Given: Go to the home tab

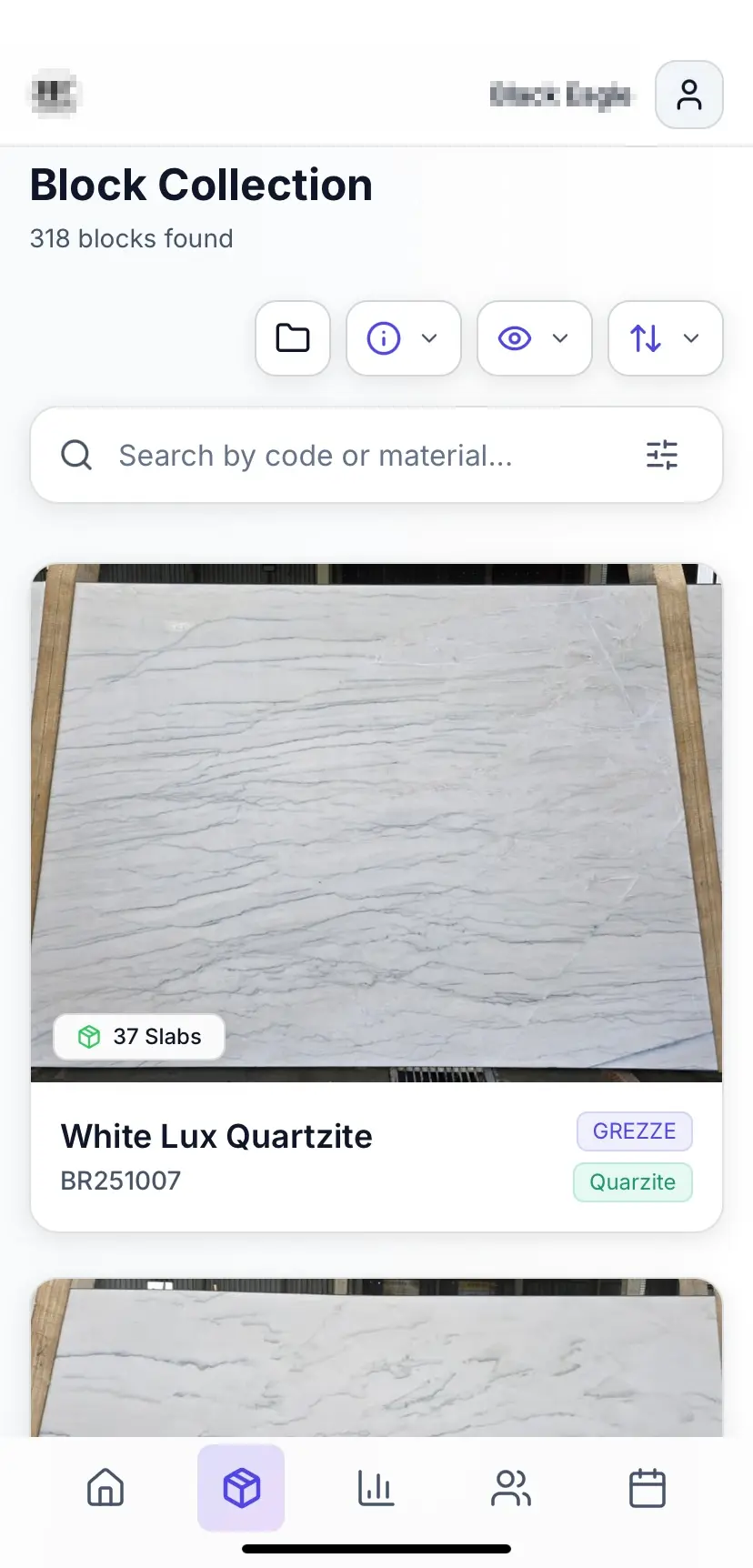Looking at the screenshot, I should click(x=105, y=1488).
